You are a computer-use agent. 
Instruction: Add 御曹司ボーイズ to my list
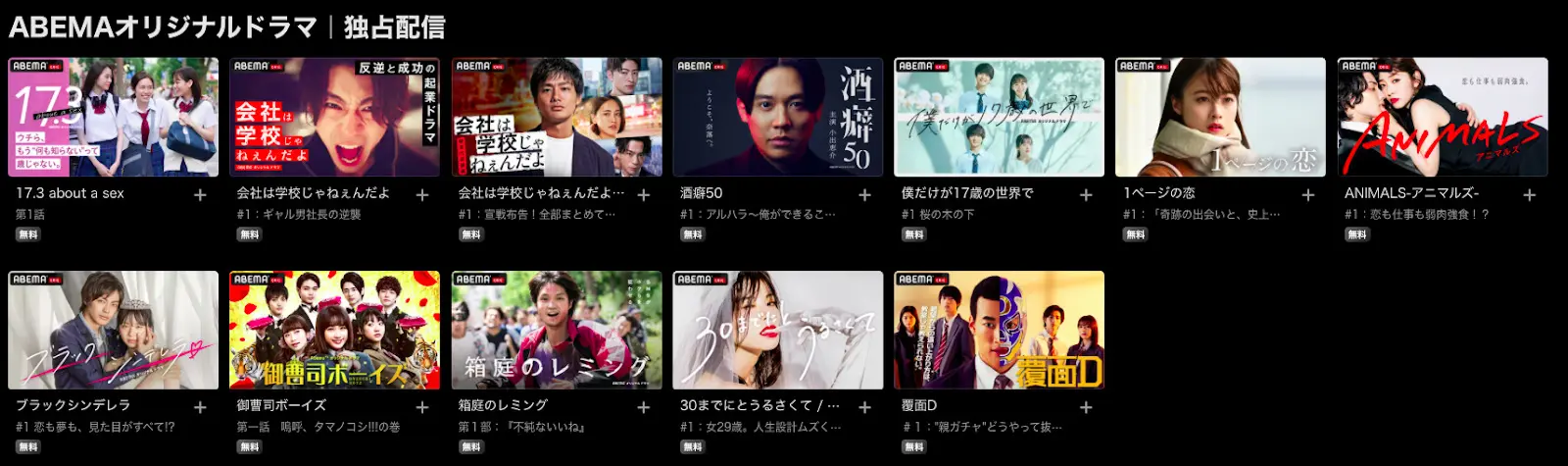(x=421, y=407)
